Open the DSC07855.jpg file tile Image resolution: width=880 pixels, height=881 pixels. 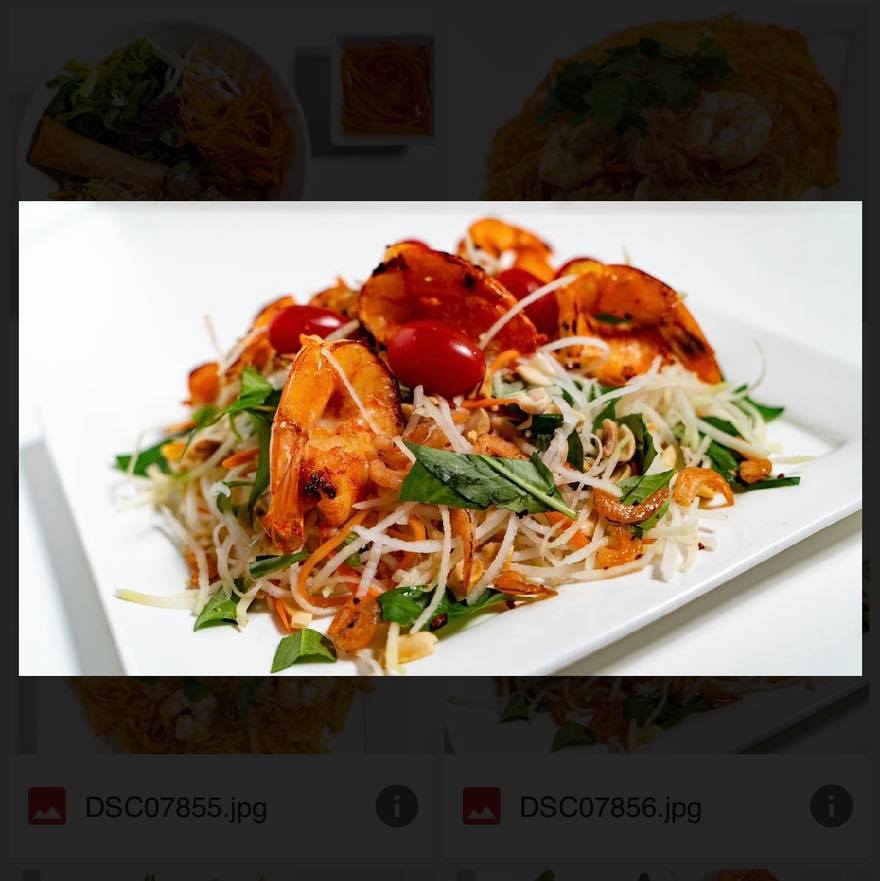[x=176, y=808]
